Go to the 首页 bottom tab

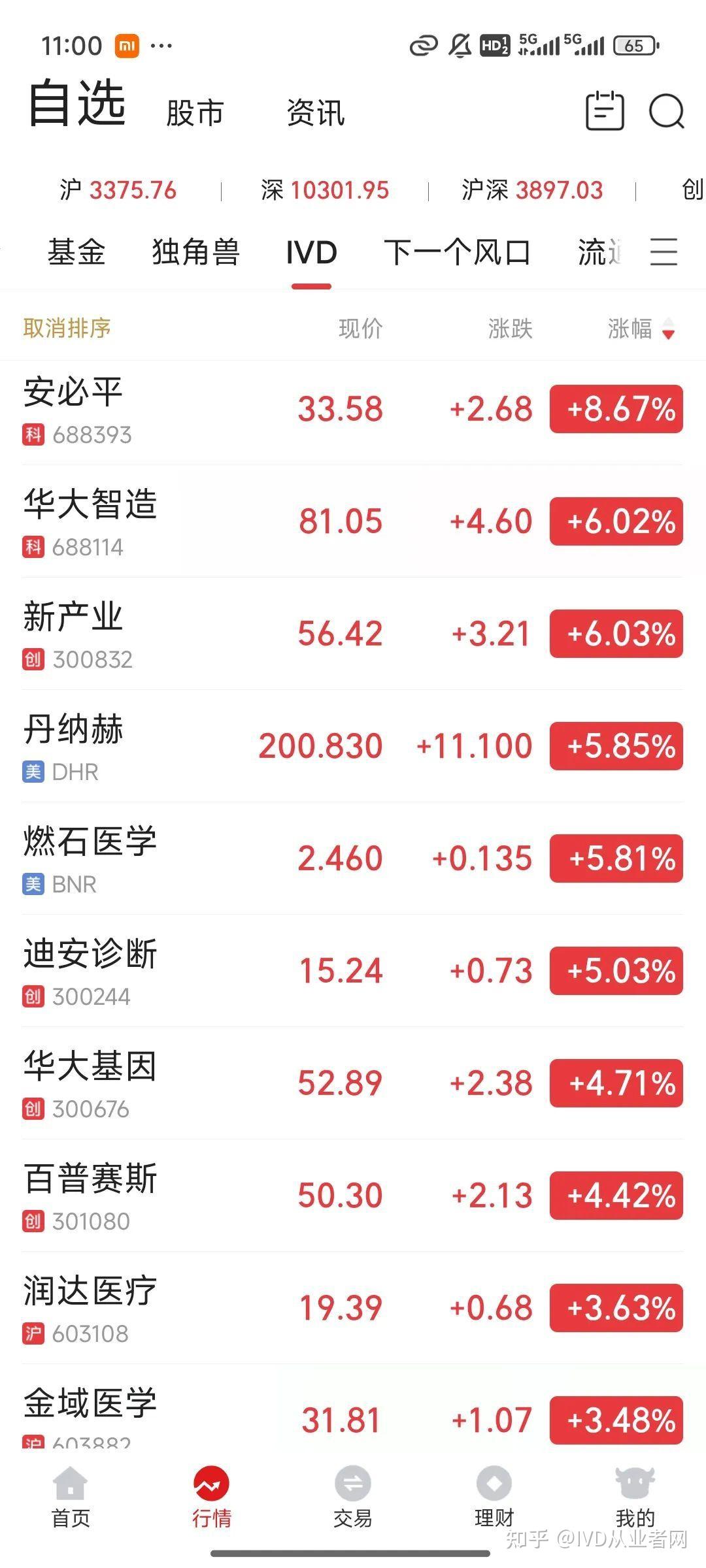71,1498
